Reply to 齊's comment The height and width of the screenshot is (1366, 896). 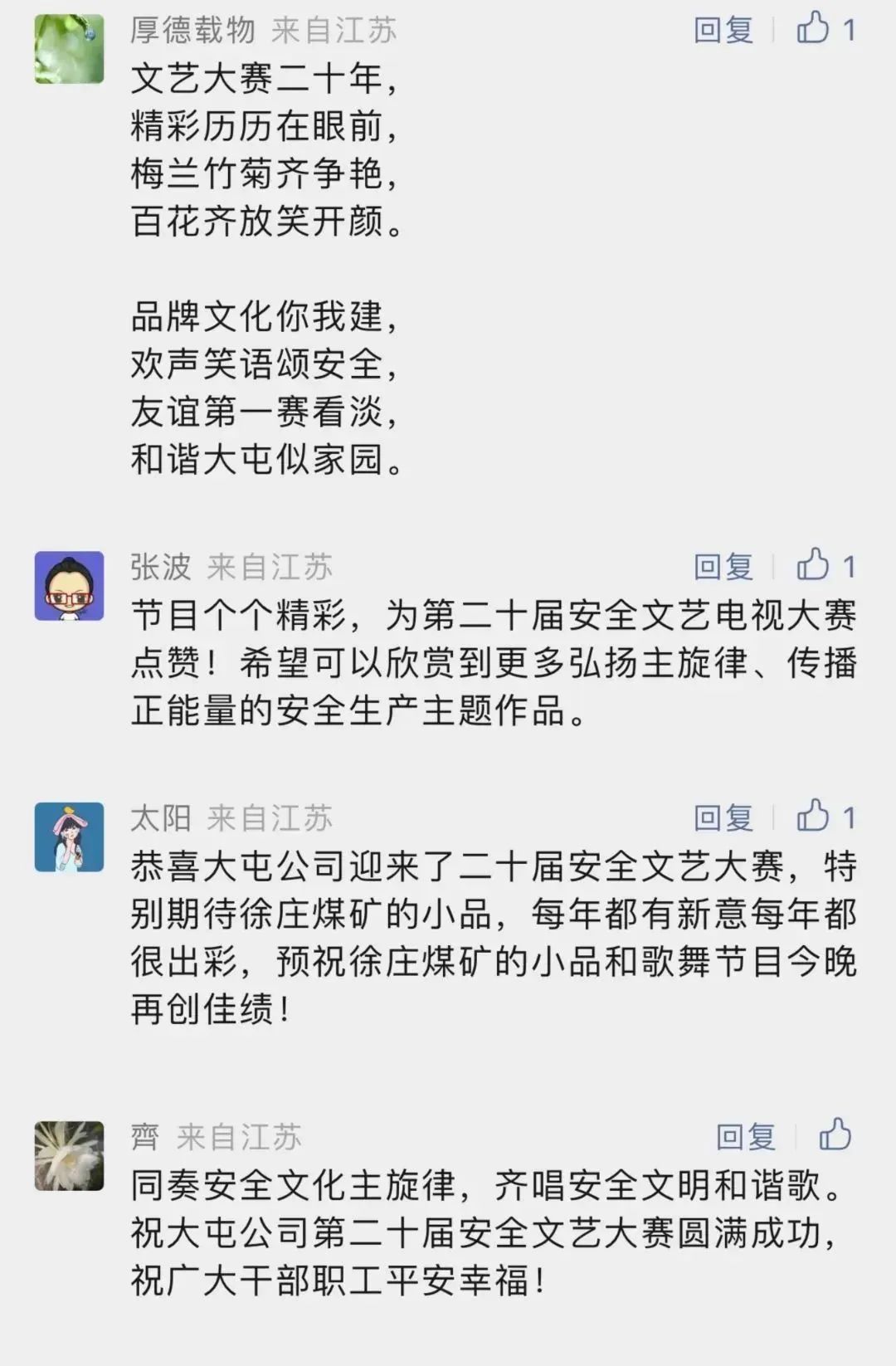tap(746, 1137)
